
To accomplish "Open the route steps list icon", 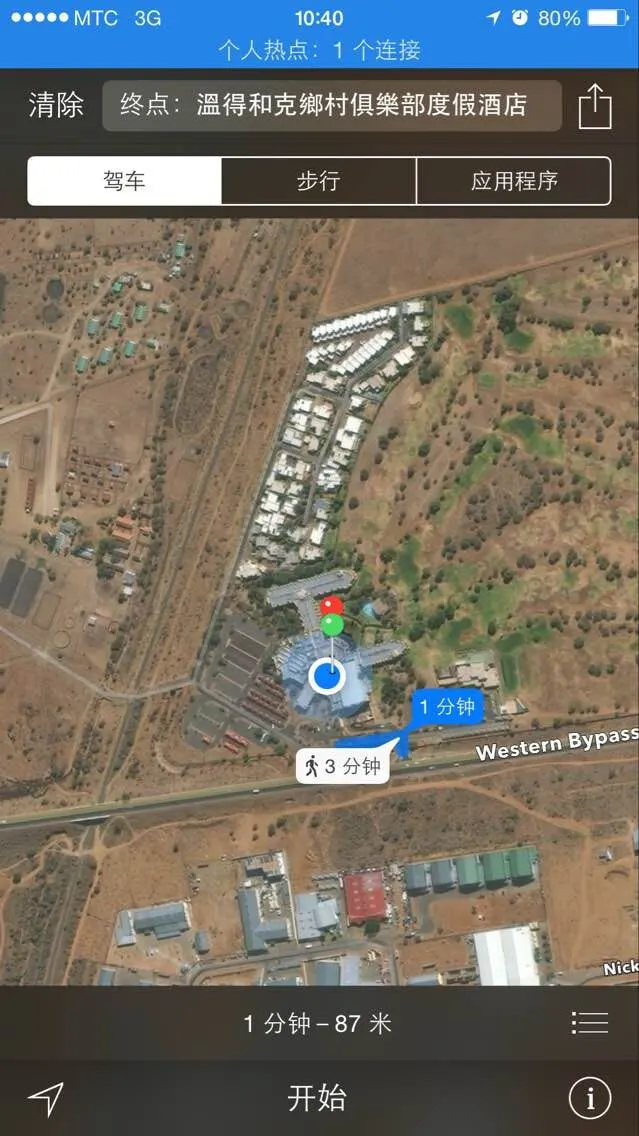I will (590, 1022).
